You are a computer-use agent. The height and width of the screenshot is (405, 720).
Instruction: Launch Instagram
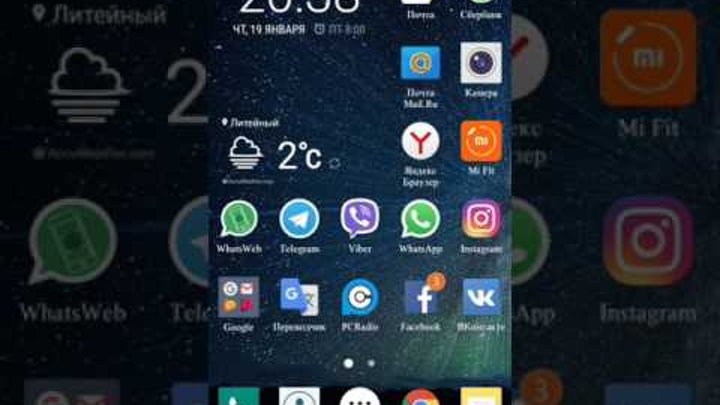click(x=481, y=219)
